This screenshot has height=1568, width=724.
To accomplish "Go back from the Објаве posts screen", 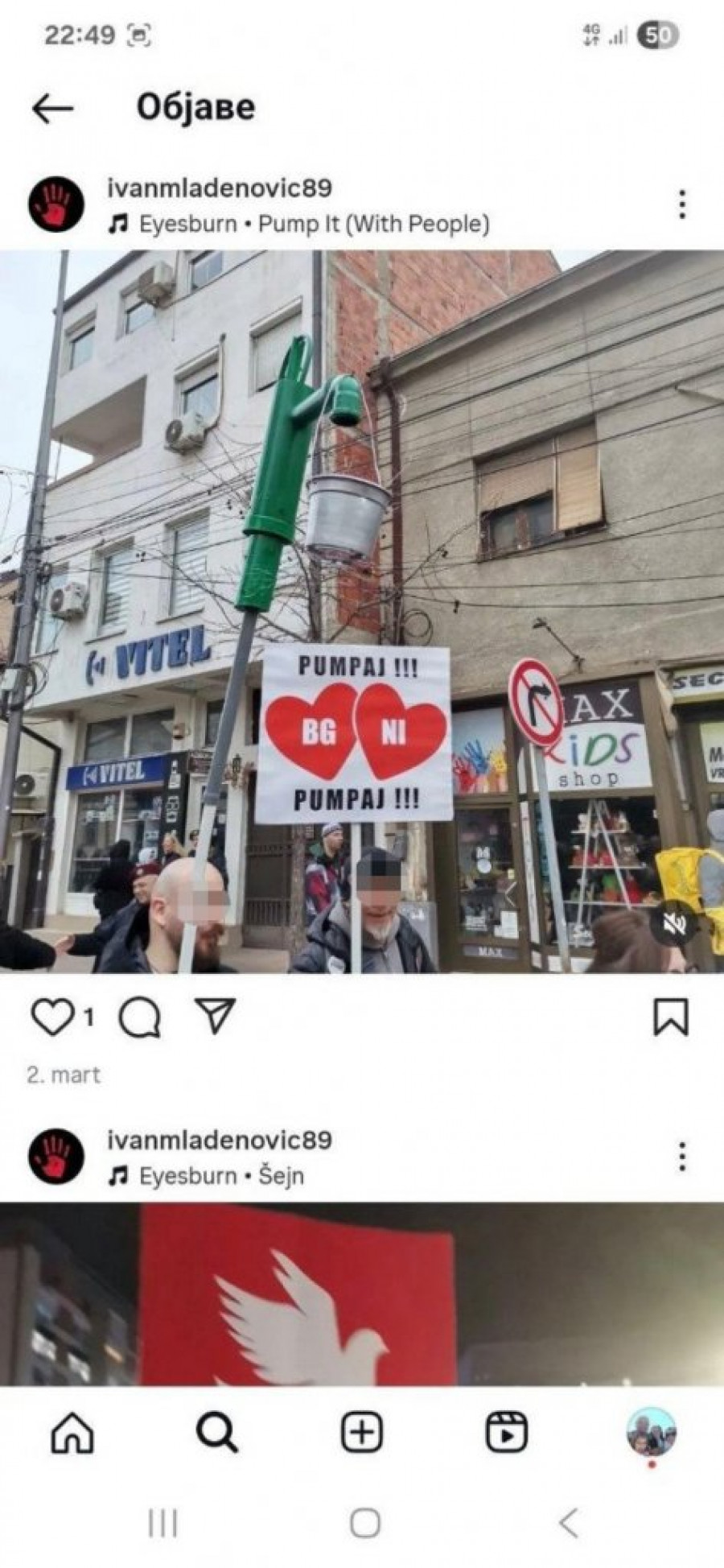I will click(53, 109).
